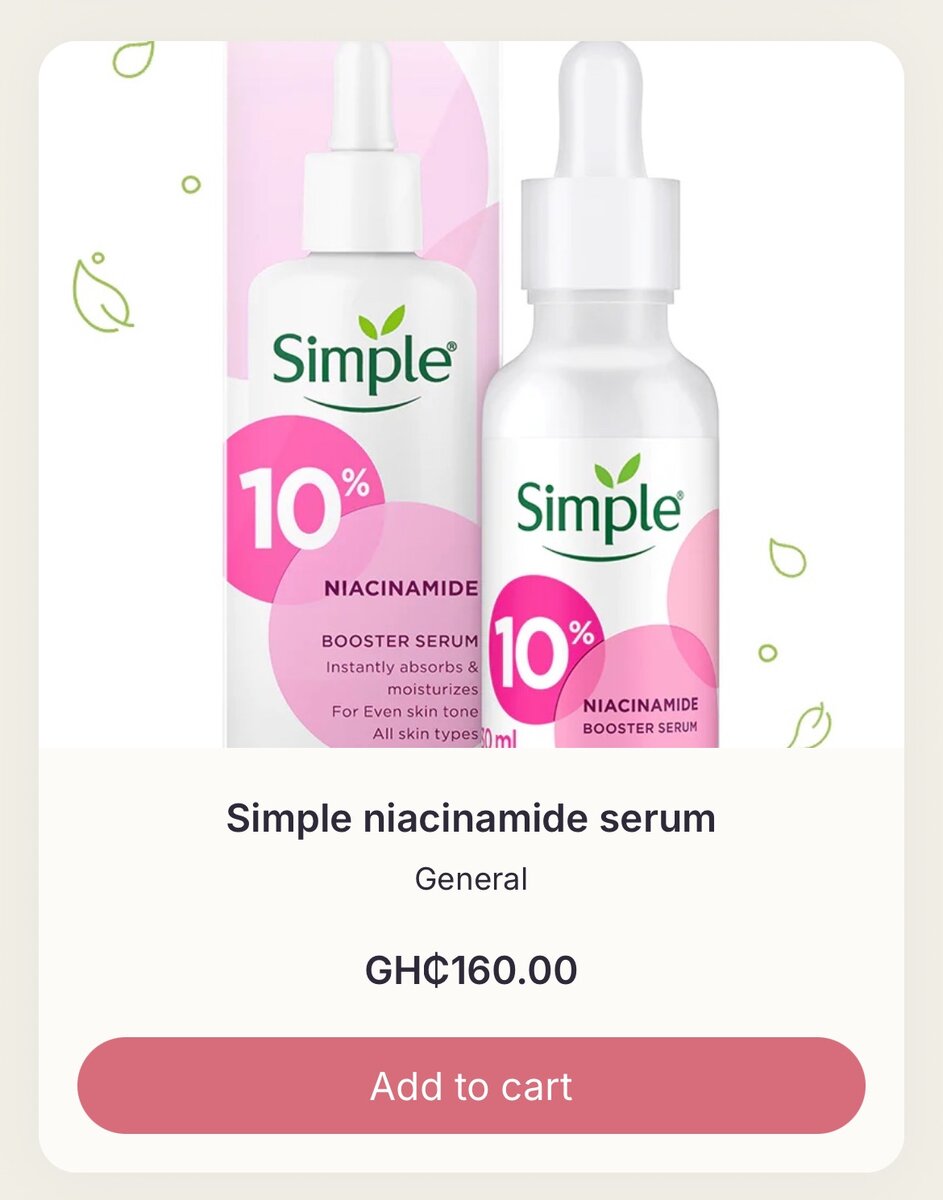The height and width of the screenshot is (1200, 943).
Task: Click the small circle doodle top left
Action: 189,184
